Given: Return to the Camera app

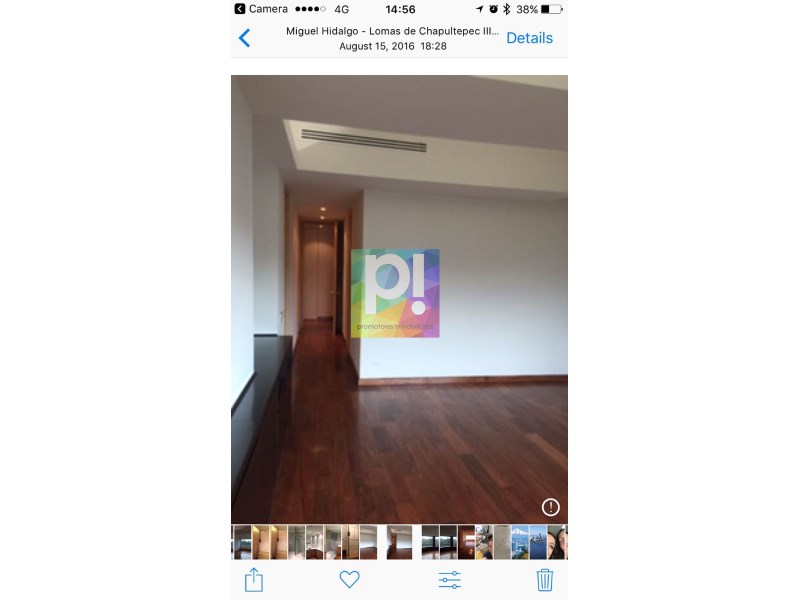Looking at the screenshot, I should coord(261,9).
